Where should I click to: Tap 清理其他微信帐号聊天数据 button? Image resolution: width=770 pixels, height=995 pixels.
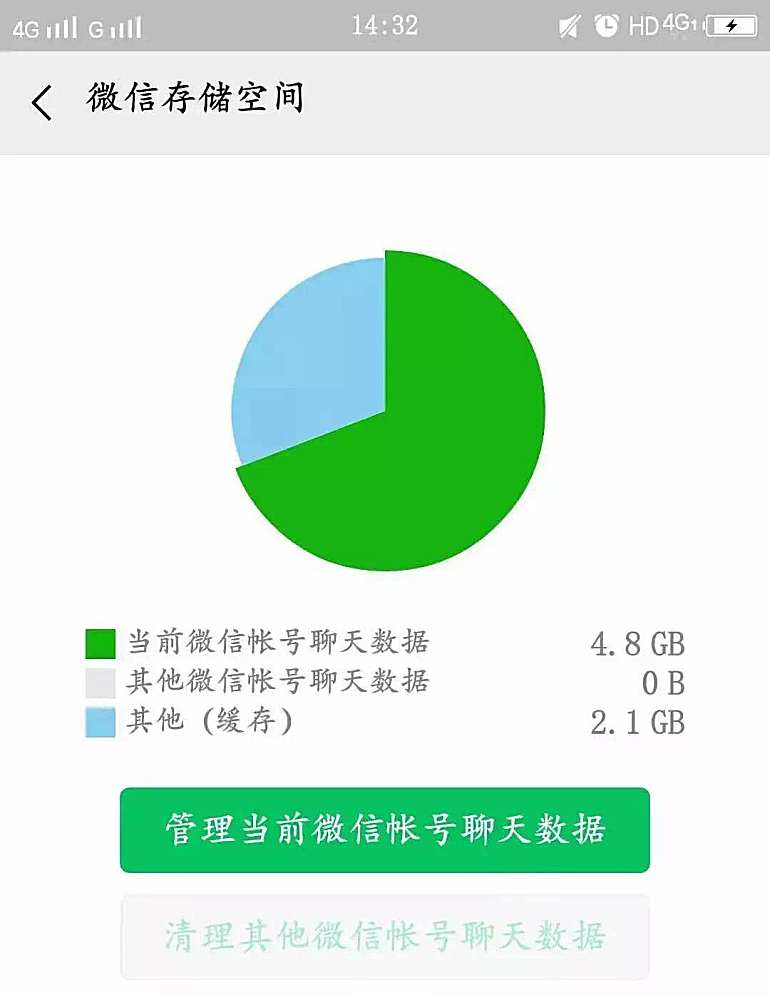pos(385,937)
